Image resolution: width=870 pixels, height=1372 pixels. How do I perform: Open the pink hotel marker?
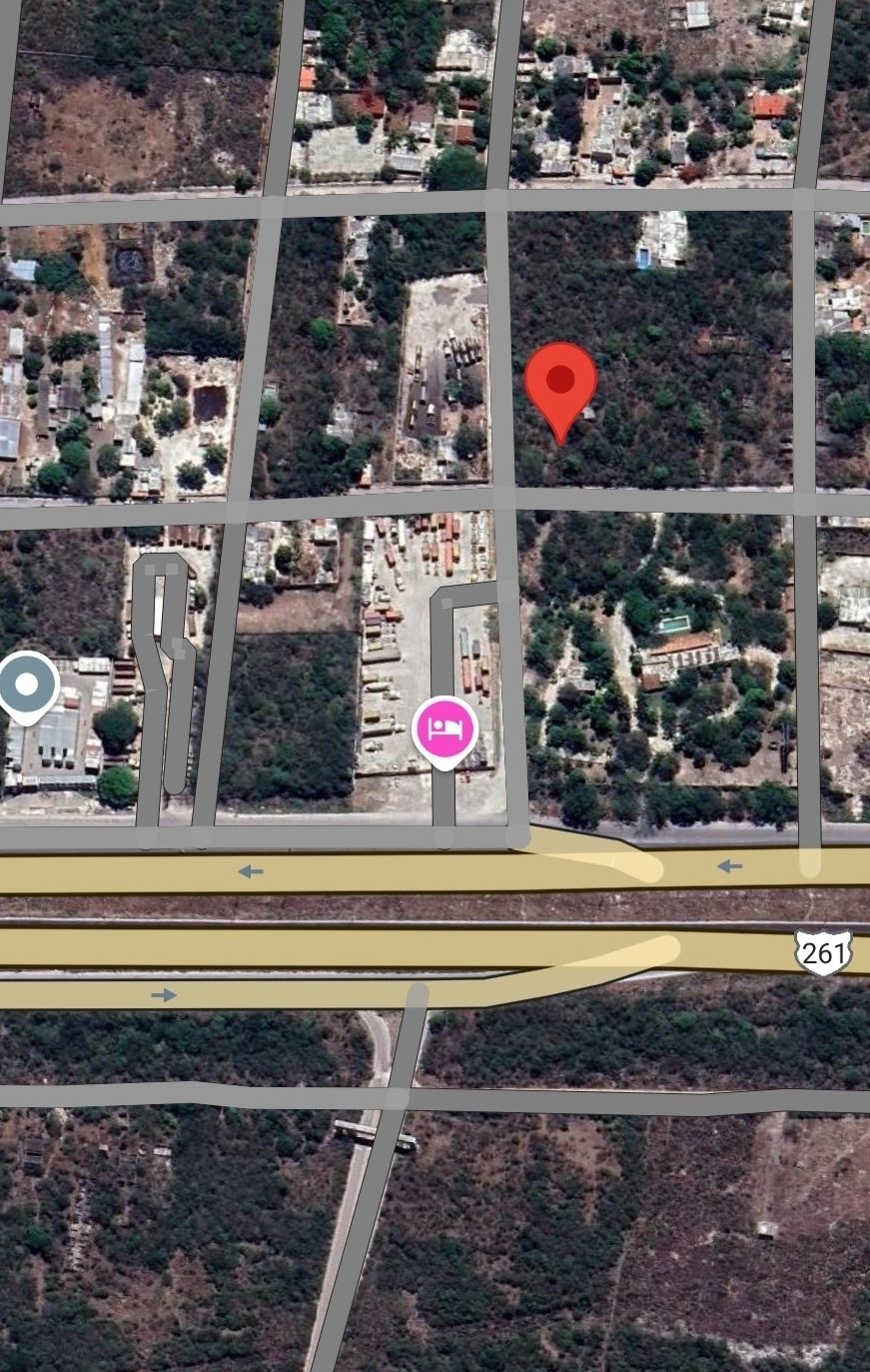pyautogui.click(x=445, y=727)
